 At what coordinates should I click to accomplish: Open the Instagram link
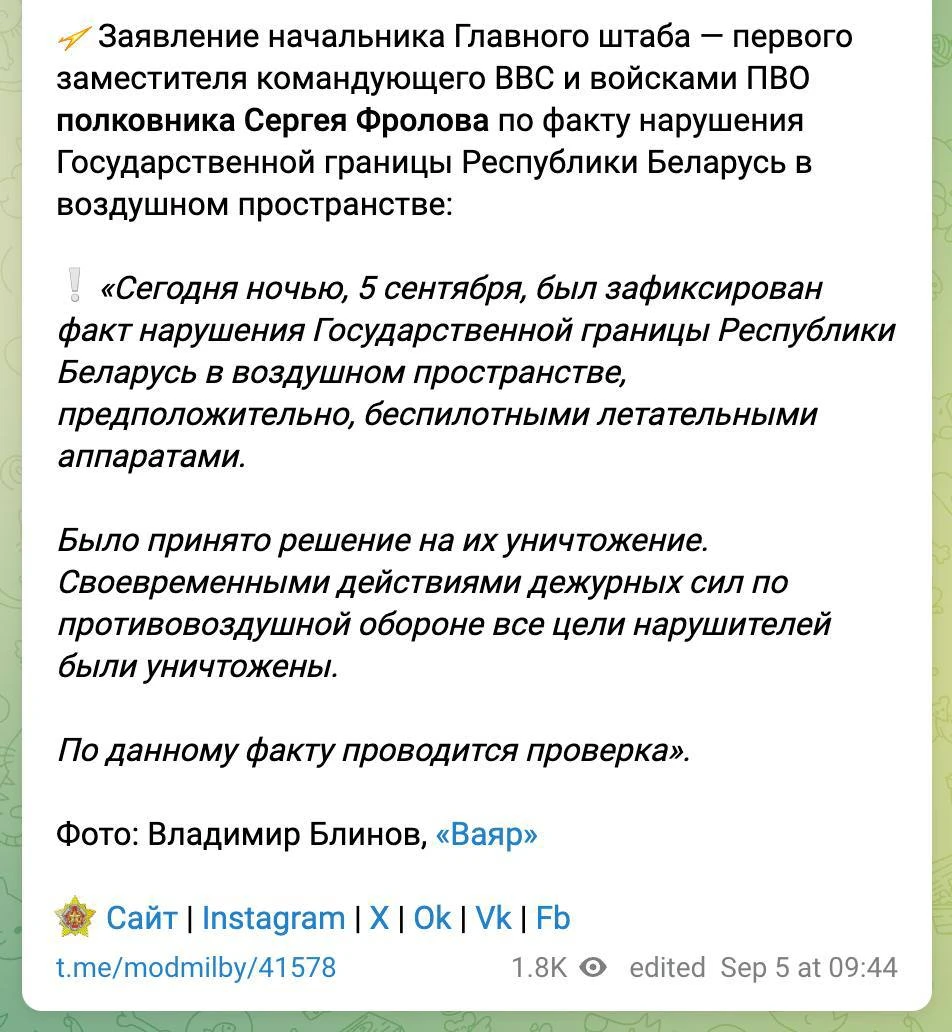click(x=273, y=918)
